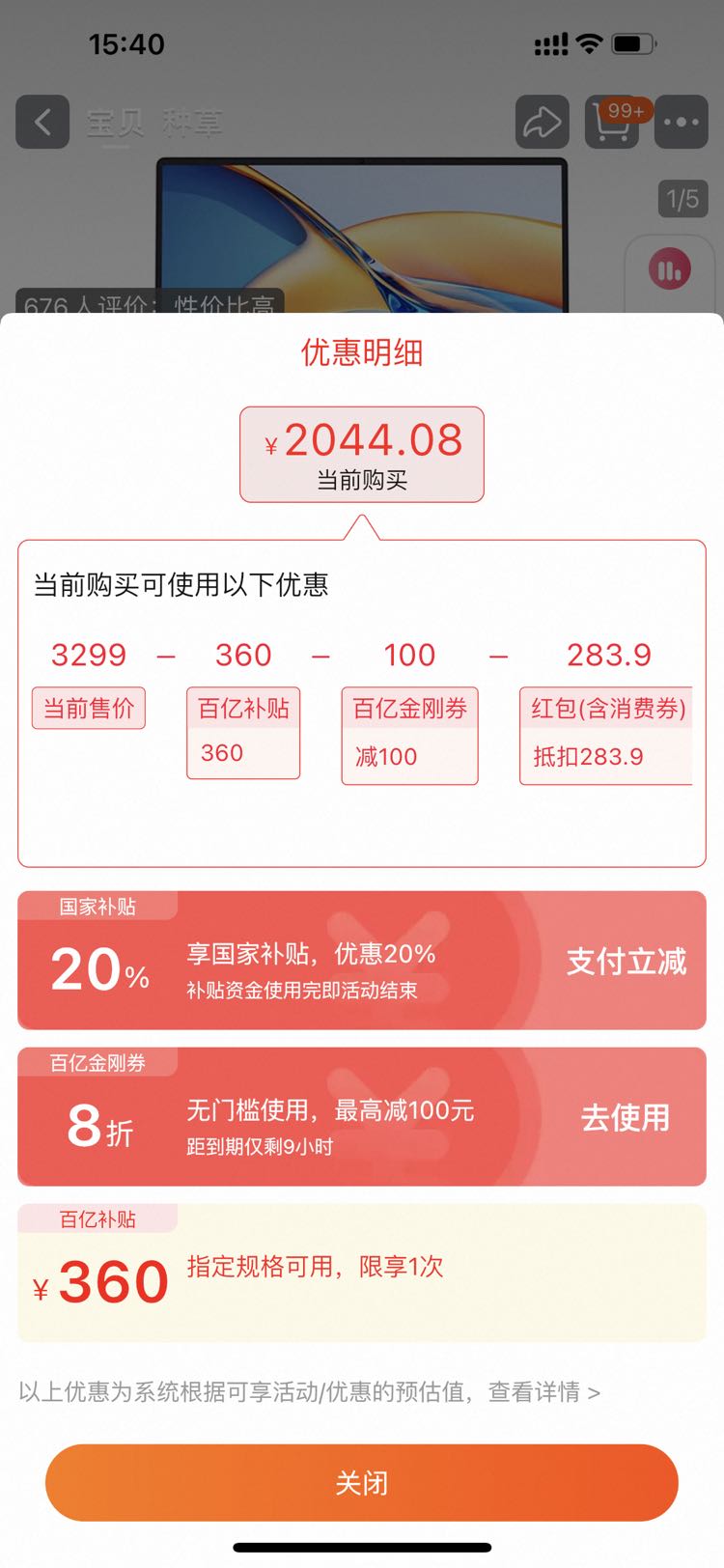Open 查看详情 for discount estimates
The height and width of the screenshot is (1568, 724).
coord(544,1391)
